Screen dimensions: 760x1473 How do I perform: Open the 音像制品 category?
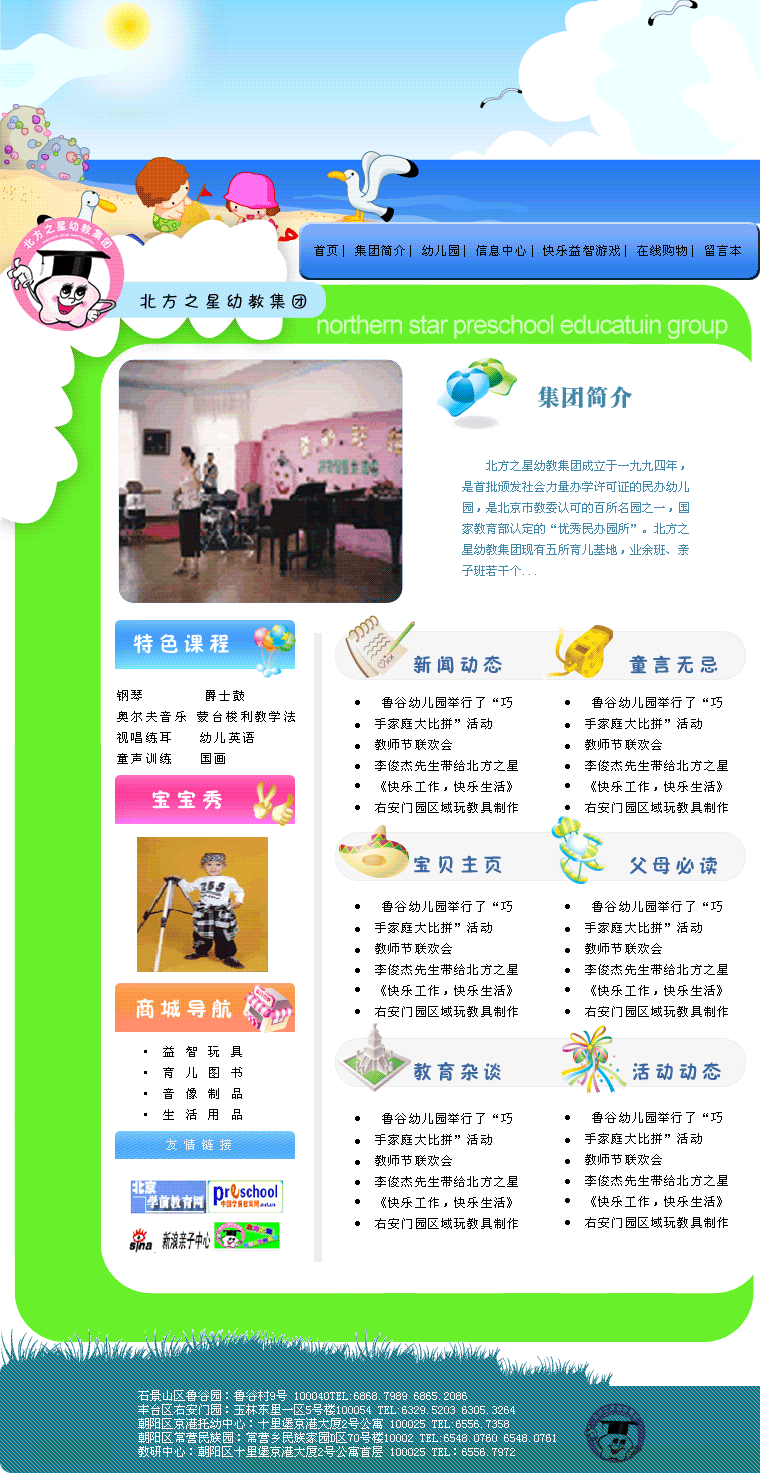[202, 1094]
